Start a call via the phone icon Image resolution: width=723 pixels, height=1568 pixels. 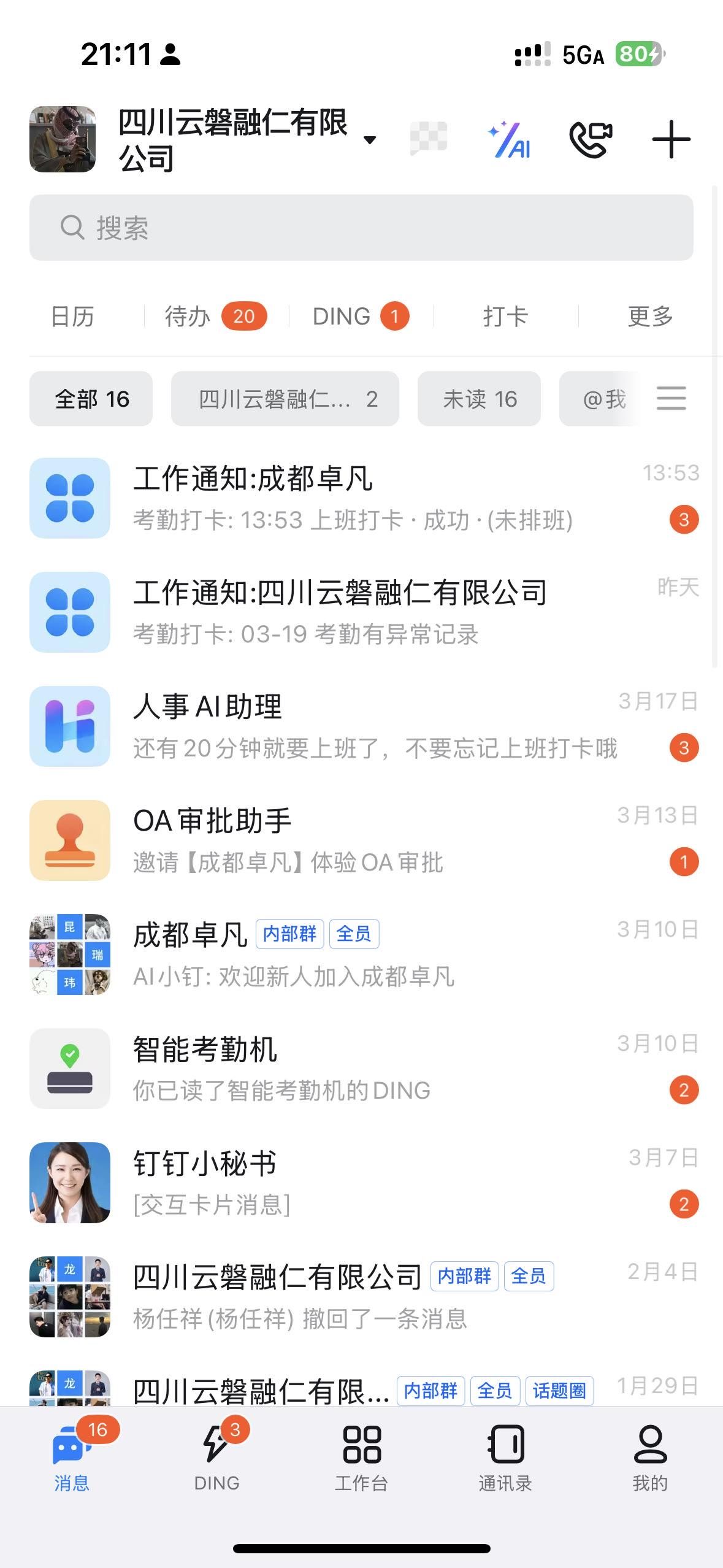tap(591, 140)
